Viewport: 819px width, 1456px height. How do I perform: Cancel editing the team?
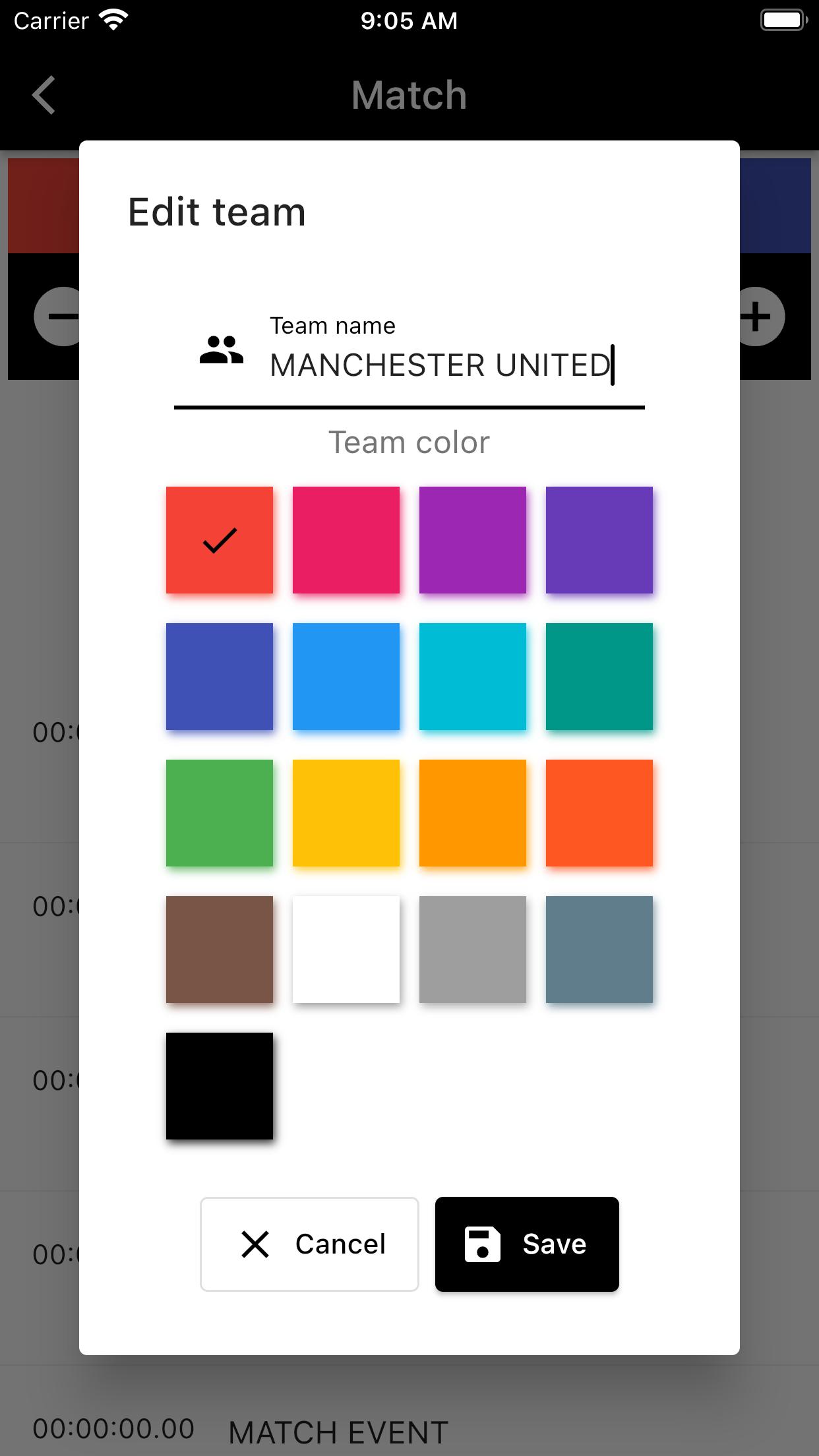(x=309, y=1244)
